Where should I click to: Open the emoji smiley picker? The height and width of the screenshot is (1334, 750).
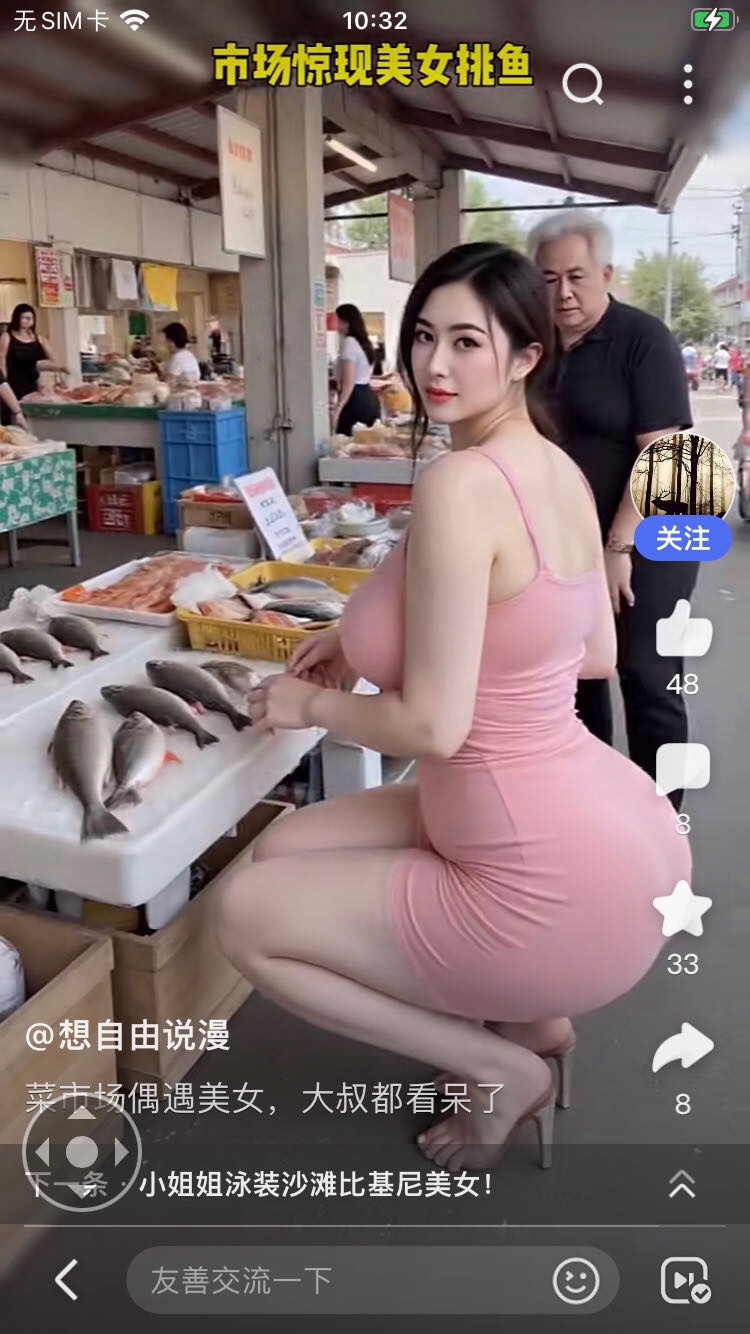576,1280
